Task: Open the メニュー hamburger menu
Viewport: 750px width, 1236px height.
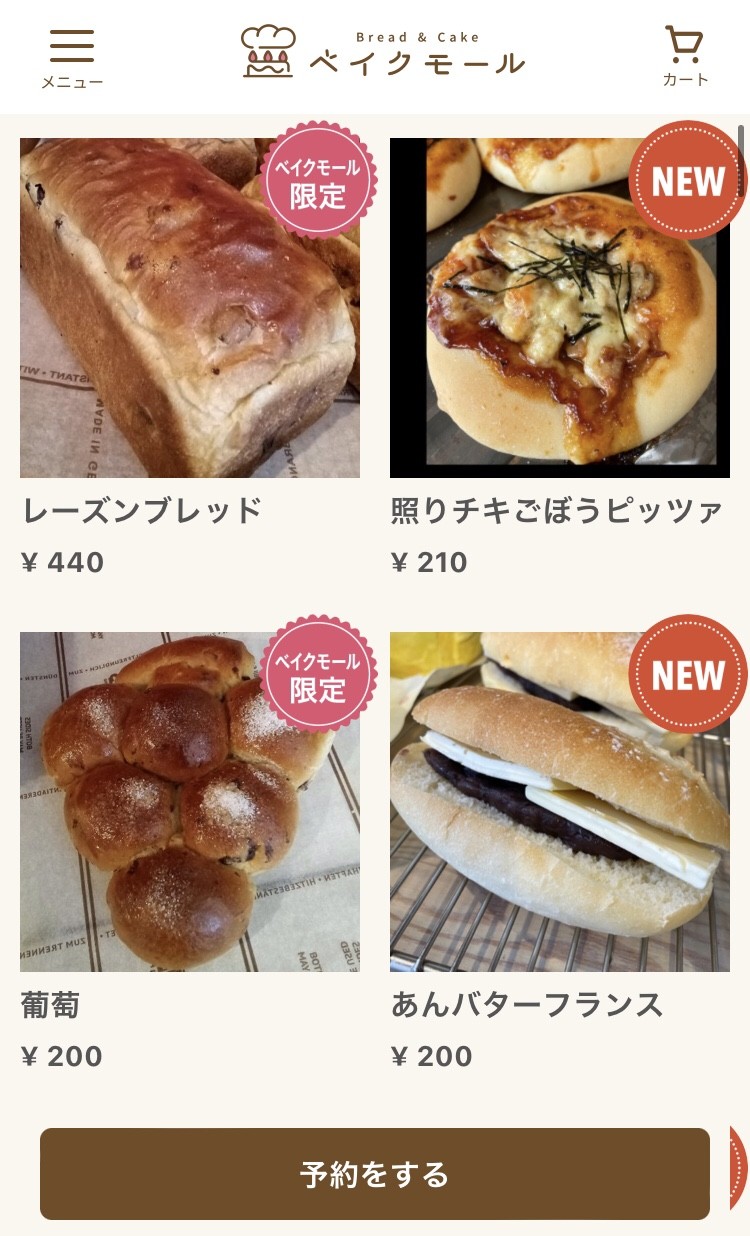Action: (x=72, y=58)
